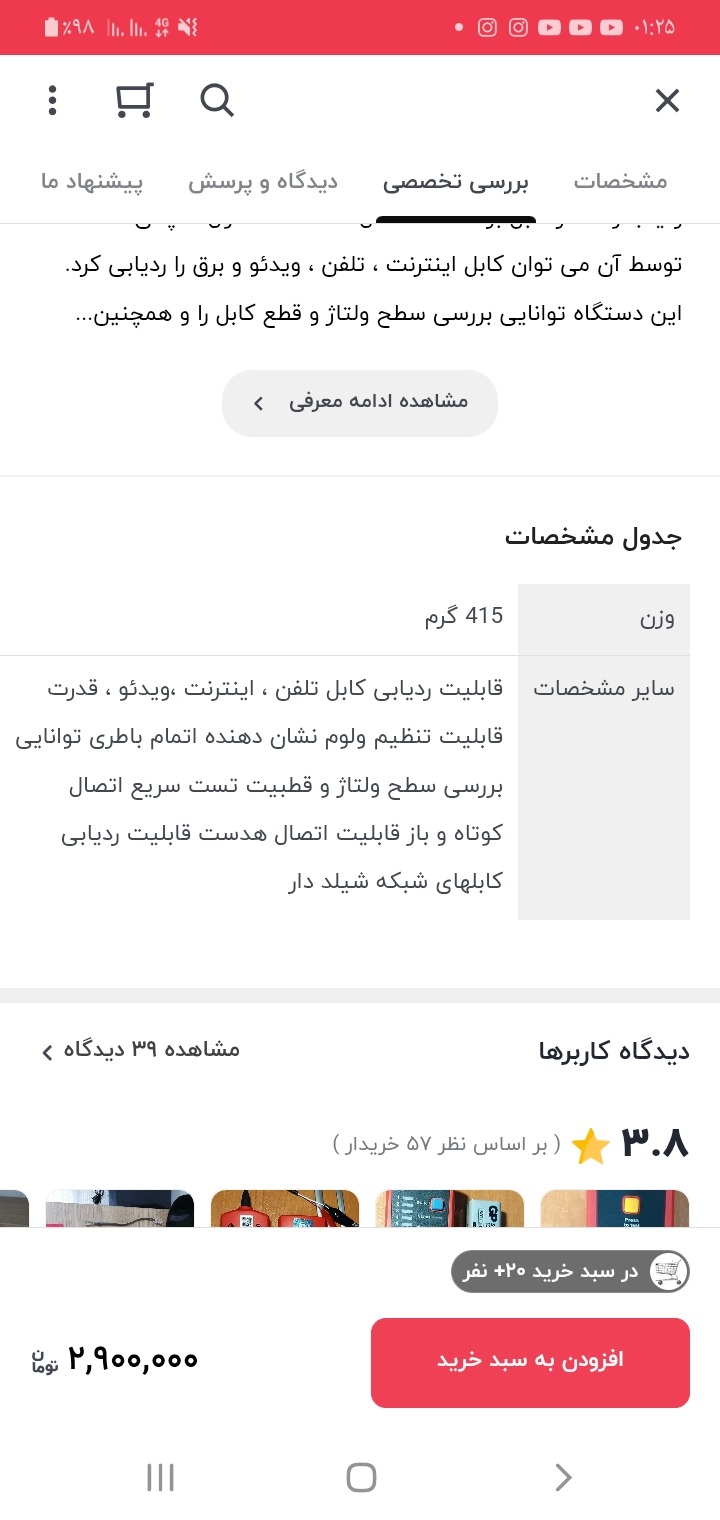
Task: Open the search icon
Action: point(217,100)
